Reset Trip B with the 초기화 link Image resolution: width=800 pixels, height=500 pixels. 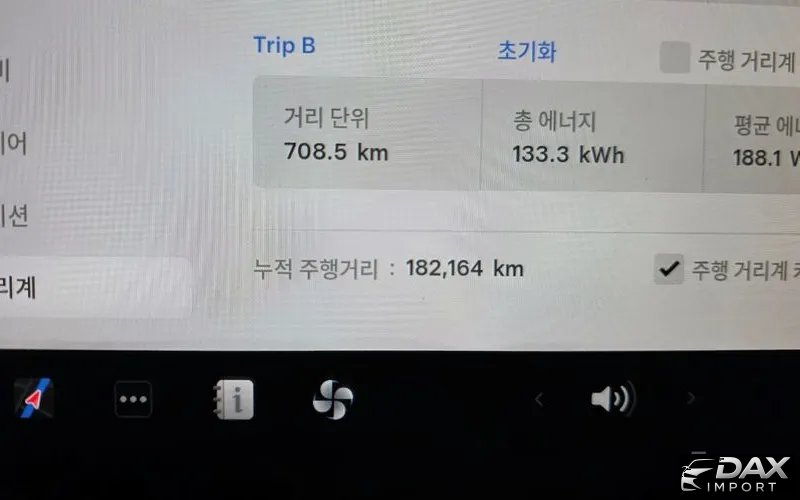point(527,51)
